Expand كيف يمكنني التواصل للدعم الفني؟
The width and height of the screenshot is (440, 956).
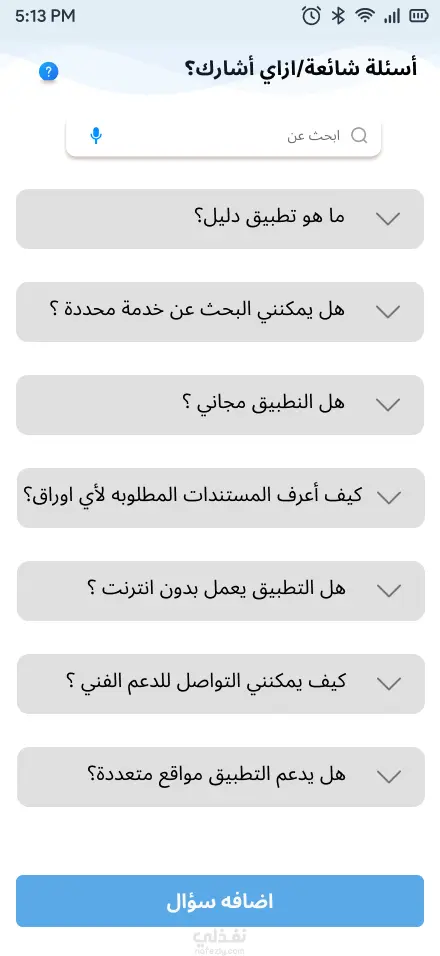click(x=219, y=683)
